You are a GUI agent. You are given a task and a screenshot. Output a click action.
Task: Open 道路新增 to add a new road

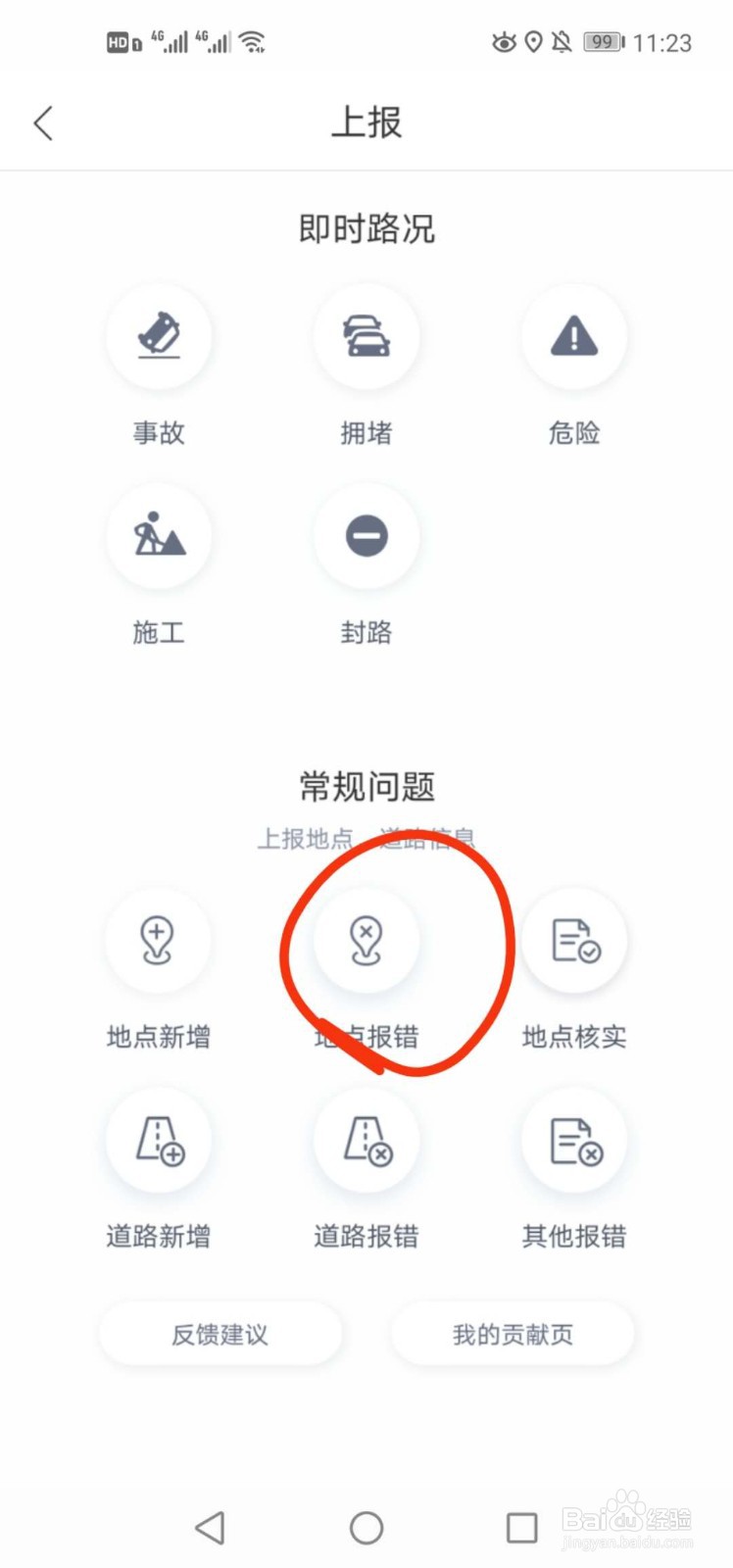[159, 1140]
